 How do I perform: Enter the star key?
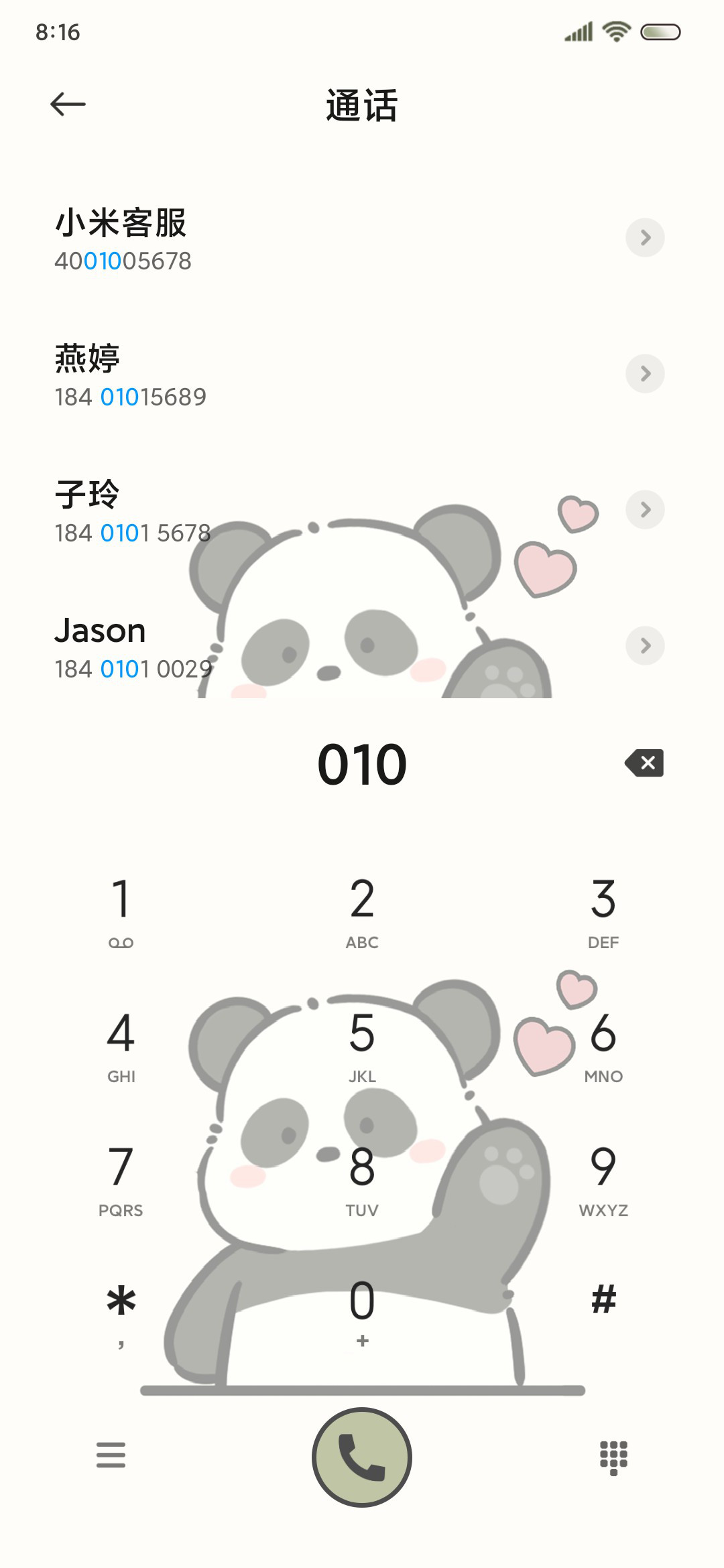coord(121,1313)
